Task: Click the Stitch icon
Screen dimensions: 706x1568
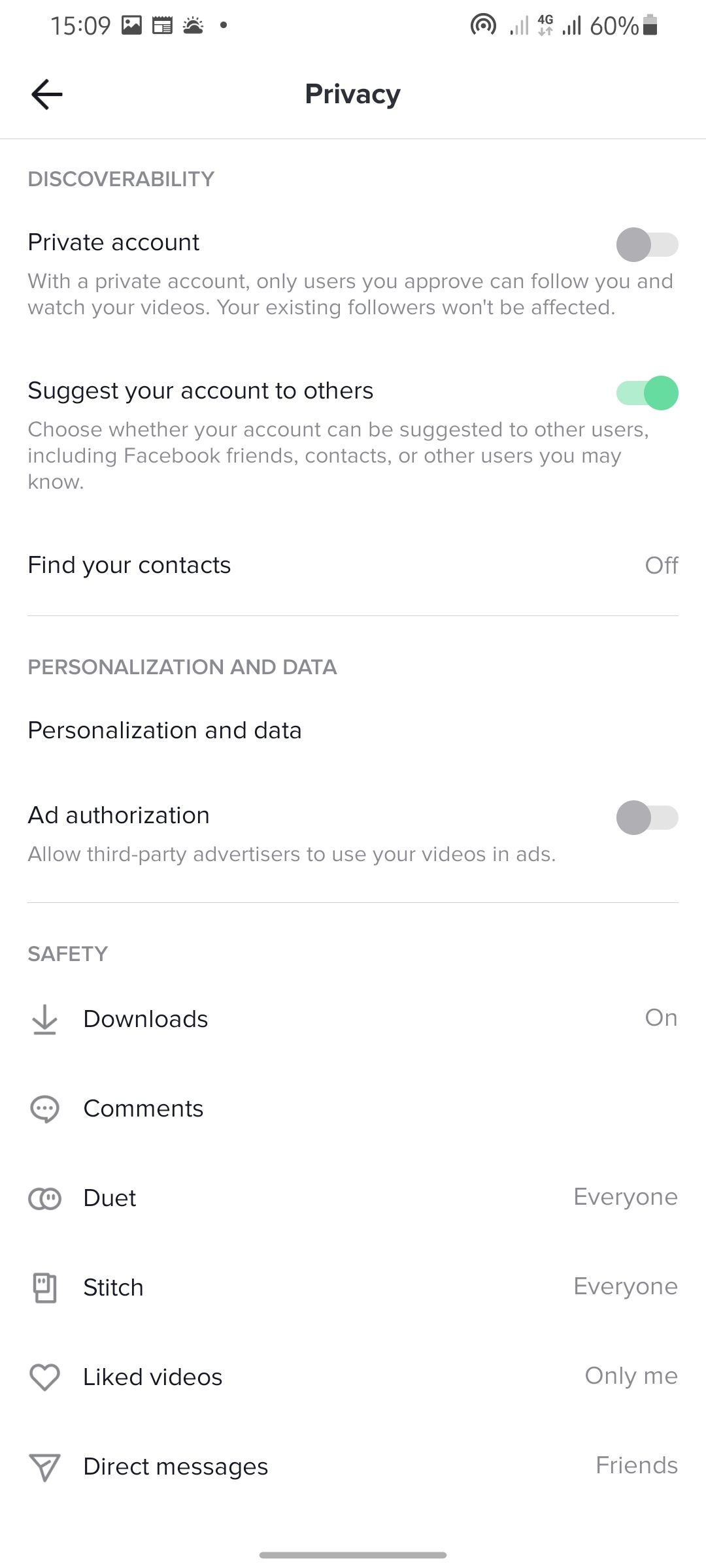Action: 44,1288
